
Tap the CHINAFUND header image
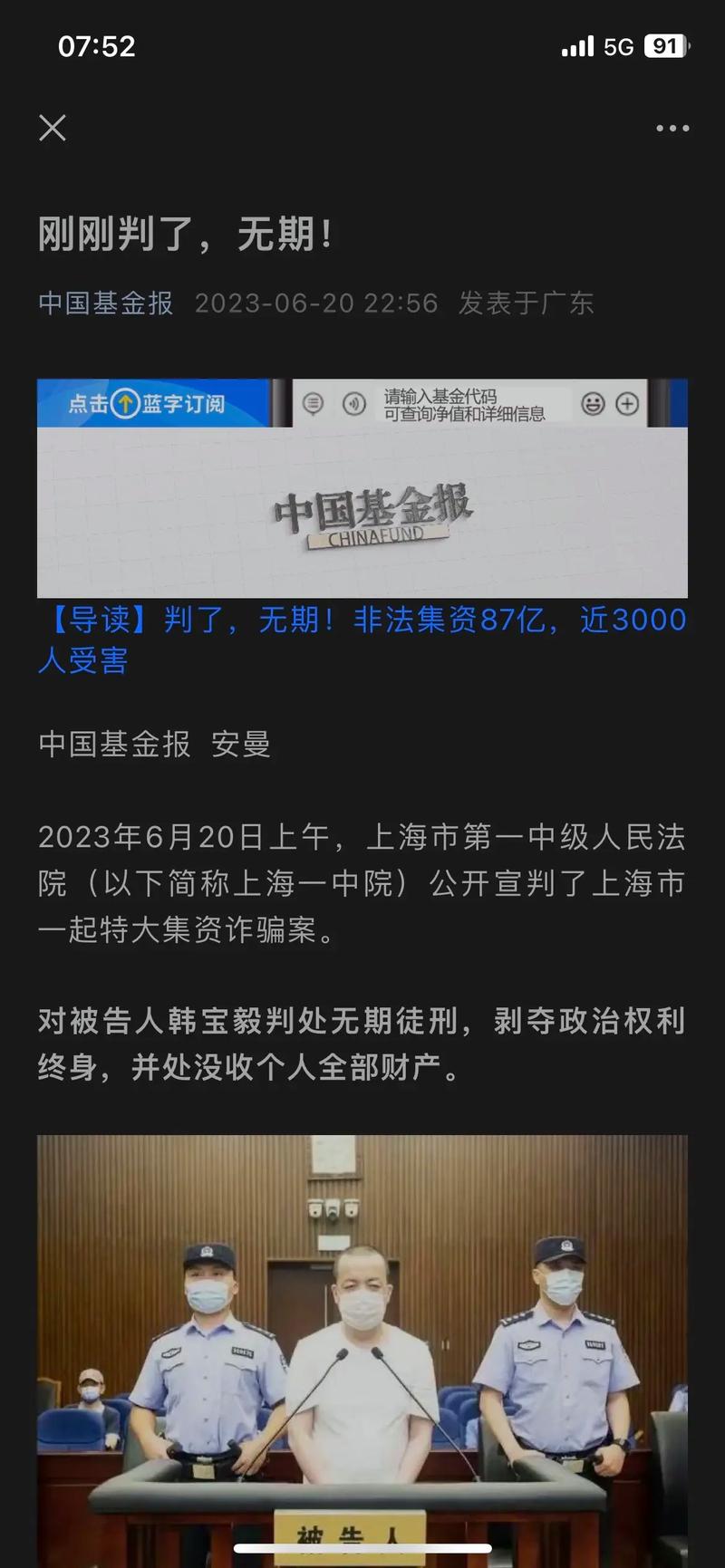(x=362, y=512)
